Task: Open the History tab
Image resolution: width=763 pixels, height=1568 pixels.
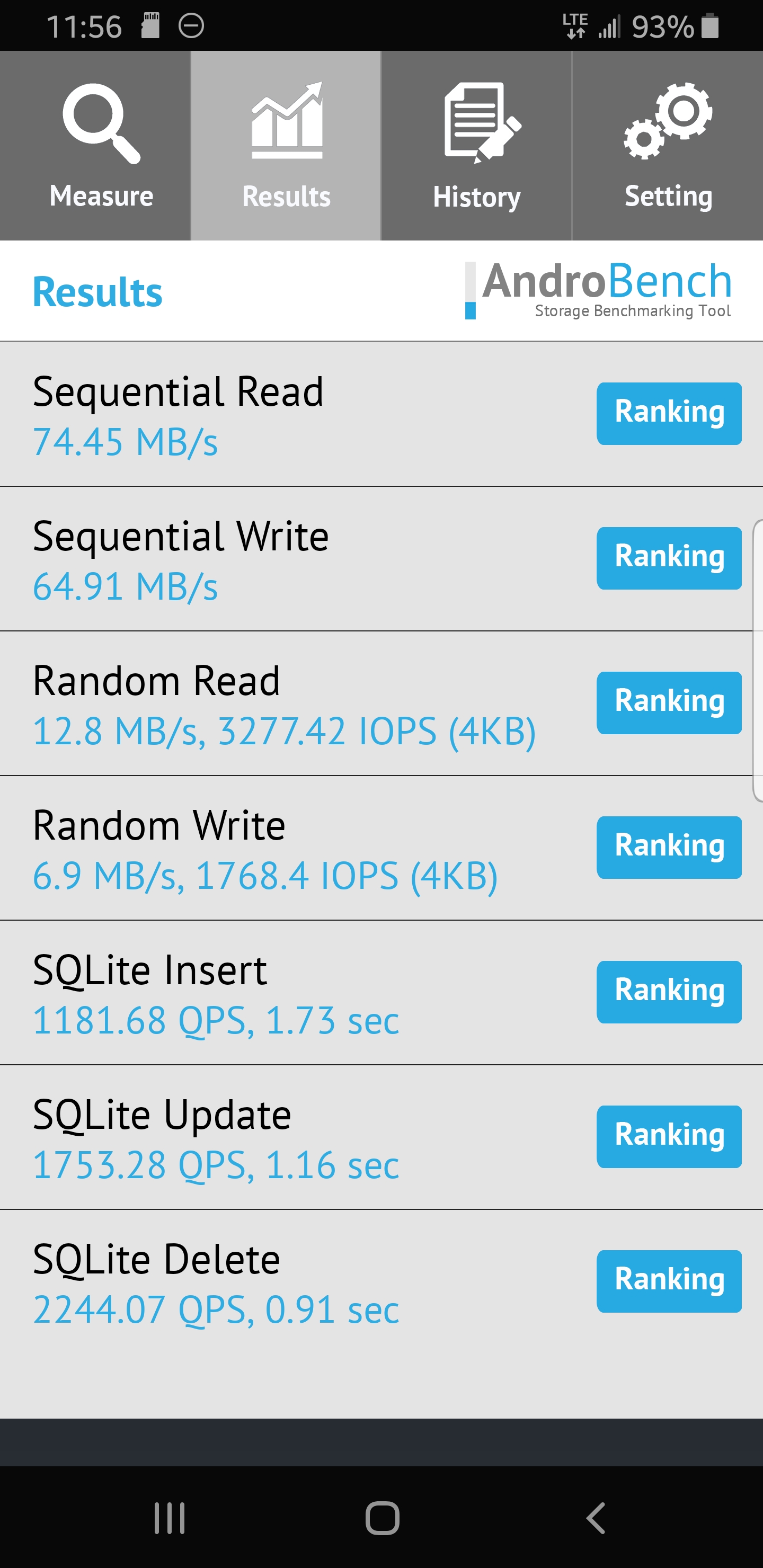Action: pos(477,146)
